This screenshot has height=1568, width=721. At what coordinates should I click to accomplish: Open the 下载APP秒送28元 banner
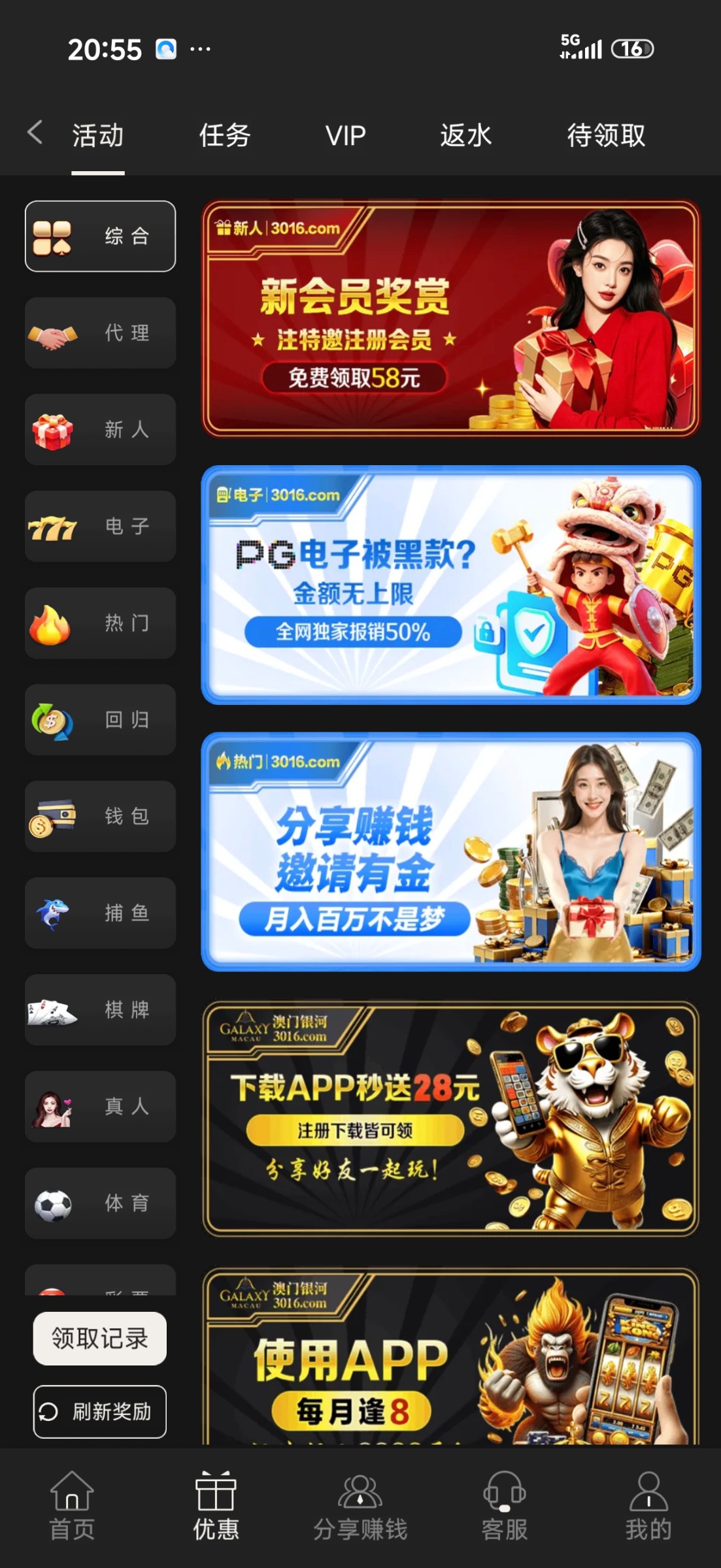450,1118
